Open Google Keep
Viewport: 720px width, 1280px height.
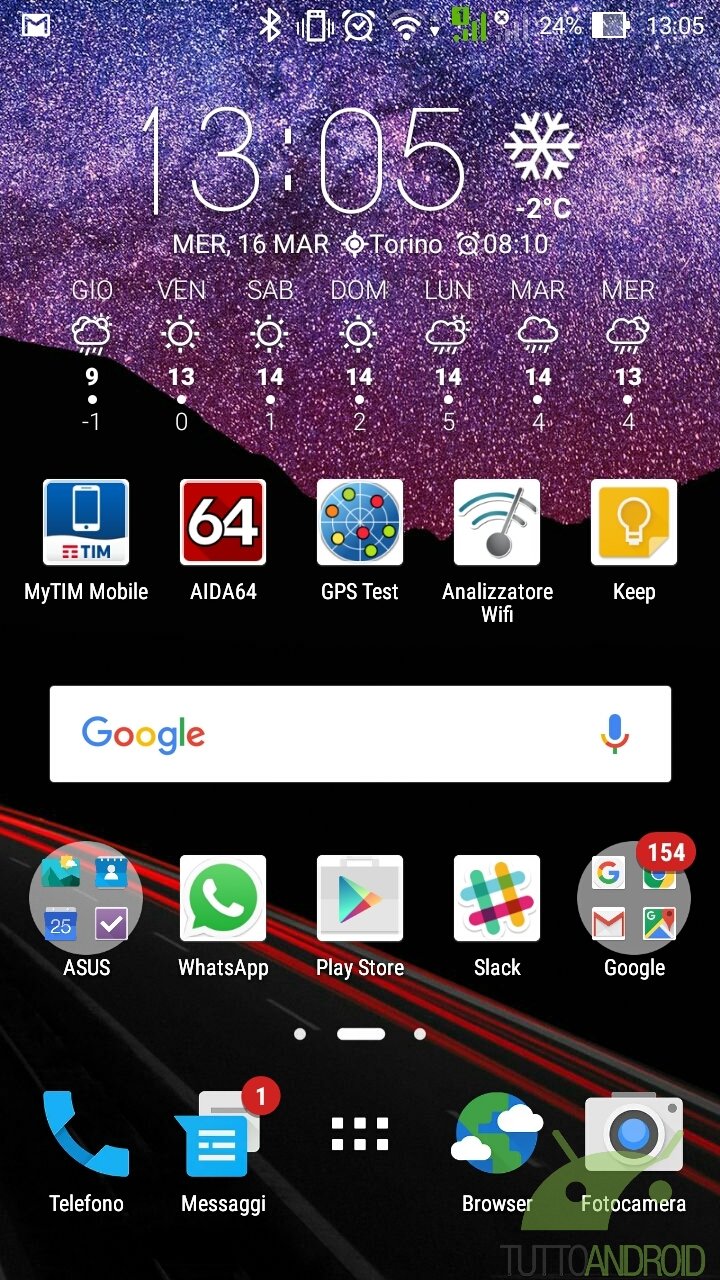(634, 523)
